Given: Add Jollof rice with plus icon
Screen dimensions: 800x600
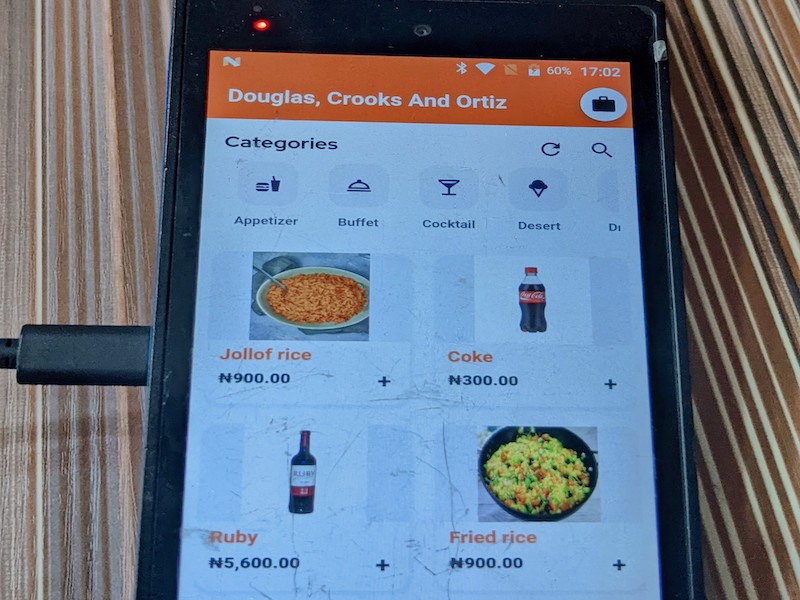Looking at the screenshot, I should (384, 381).
